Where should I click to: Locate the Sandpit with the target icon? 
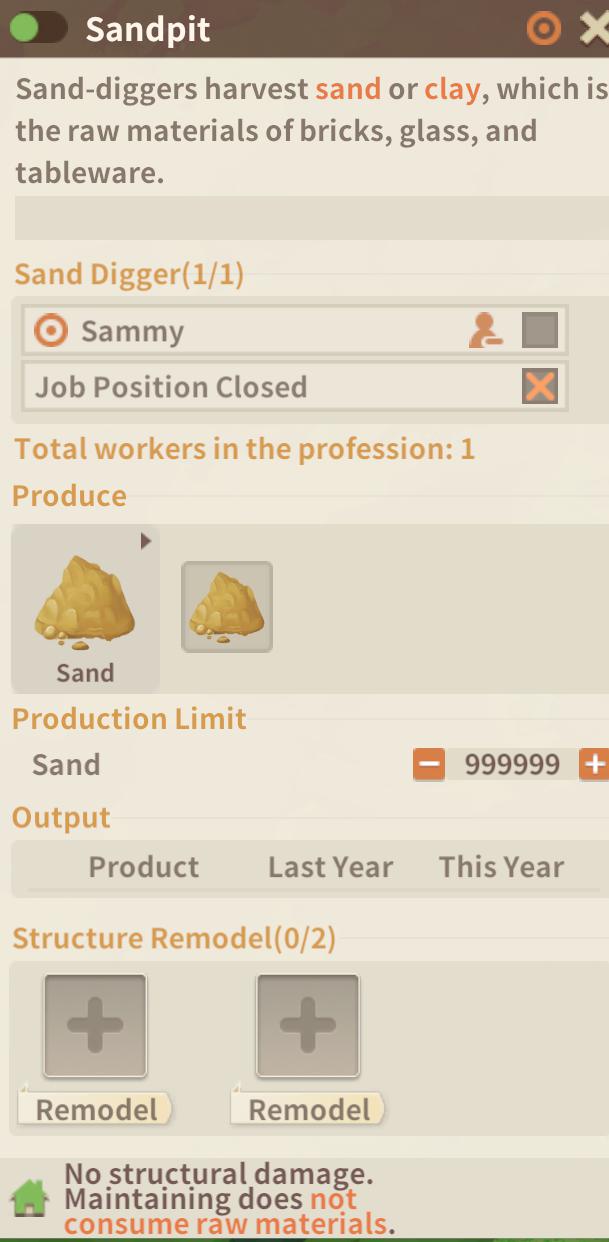point(544,29)
